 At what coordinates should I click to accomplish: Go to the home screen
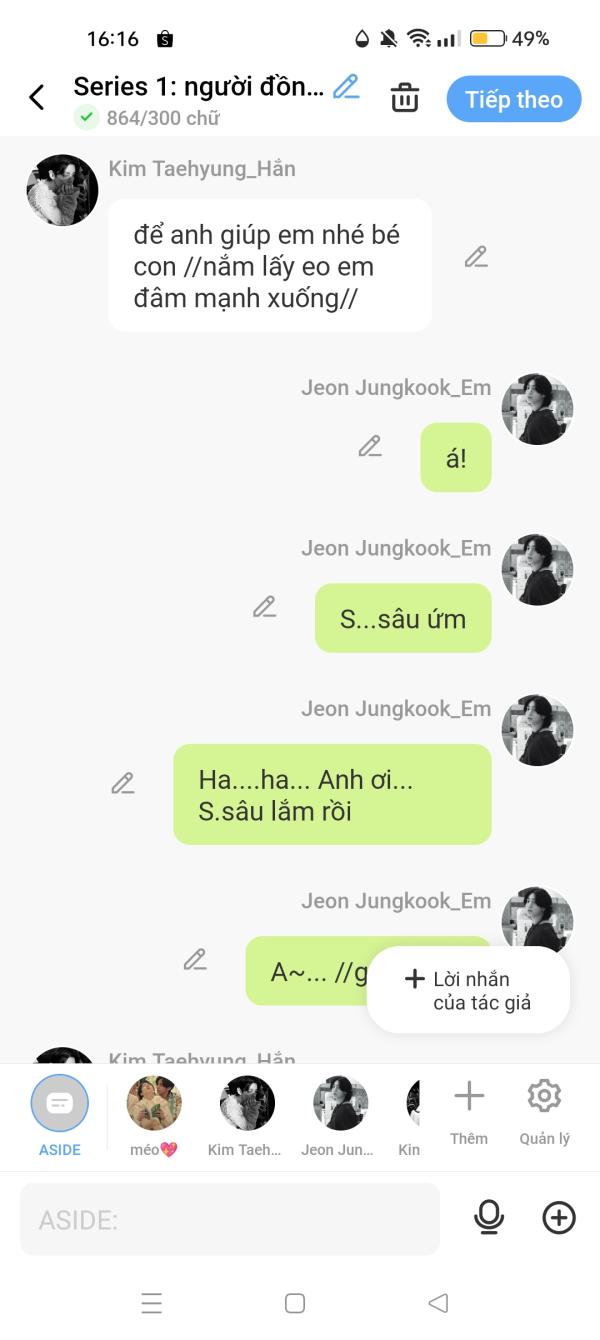click(x=295, y=1303)
